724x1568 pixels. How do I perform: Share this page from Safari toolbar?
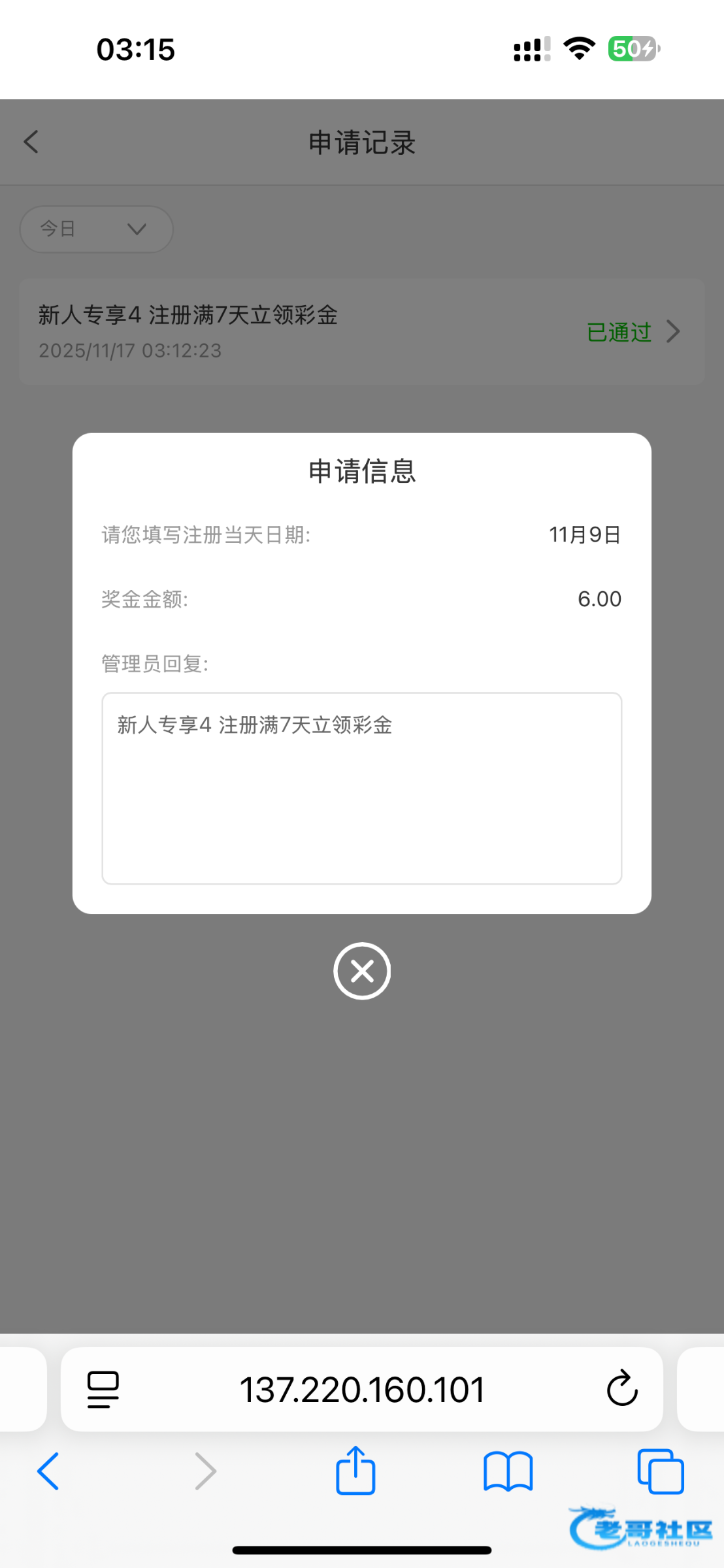[x=355, y=1471]
